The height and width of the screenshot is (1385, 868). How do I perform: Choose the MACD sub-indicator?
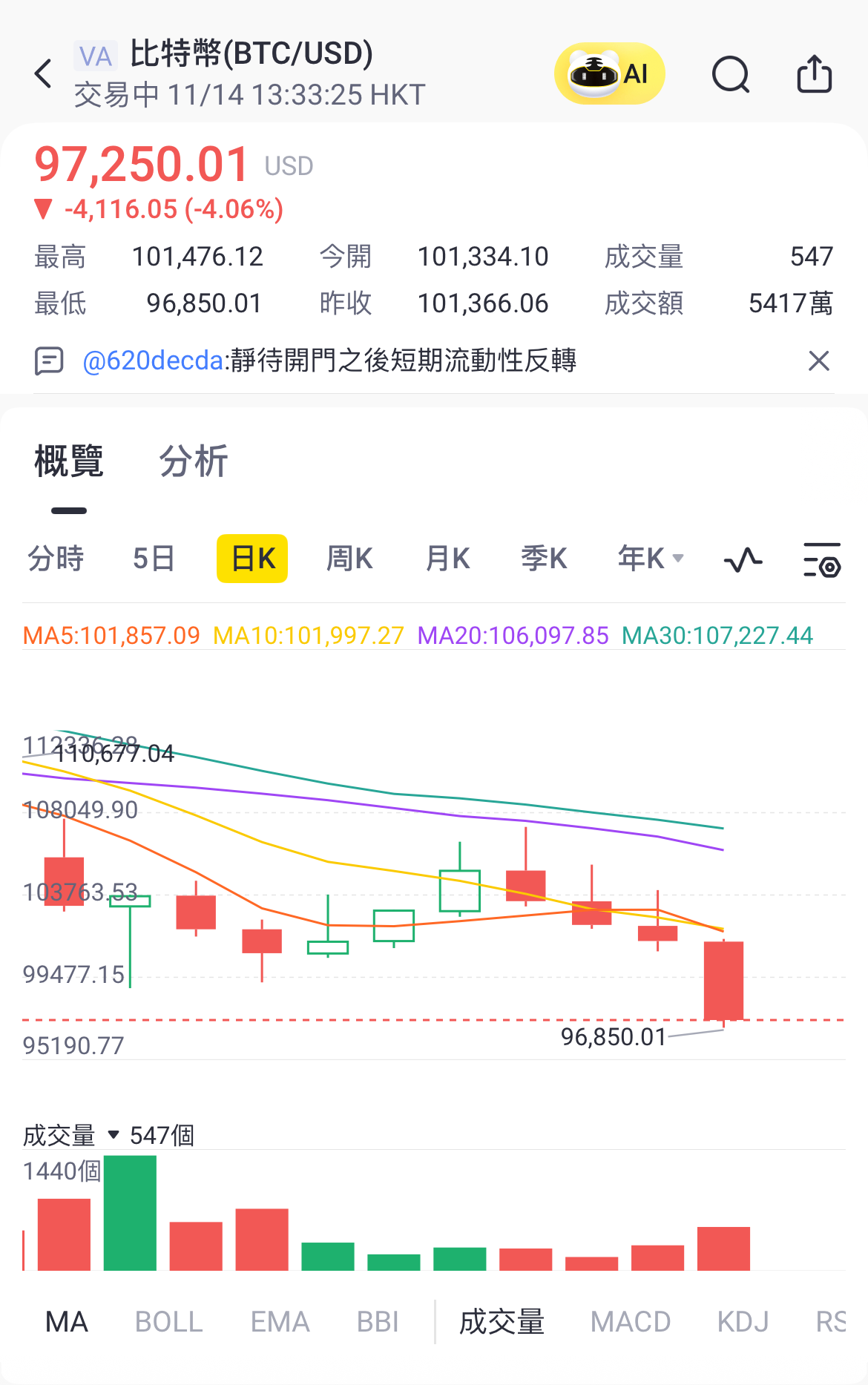(x=630, y=1322)
